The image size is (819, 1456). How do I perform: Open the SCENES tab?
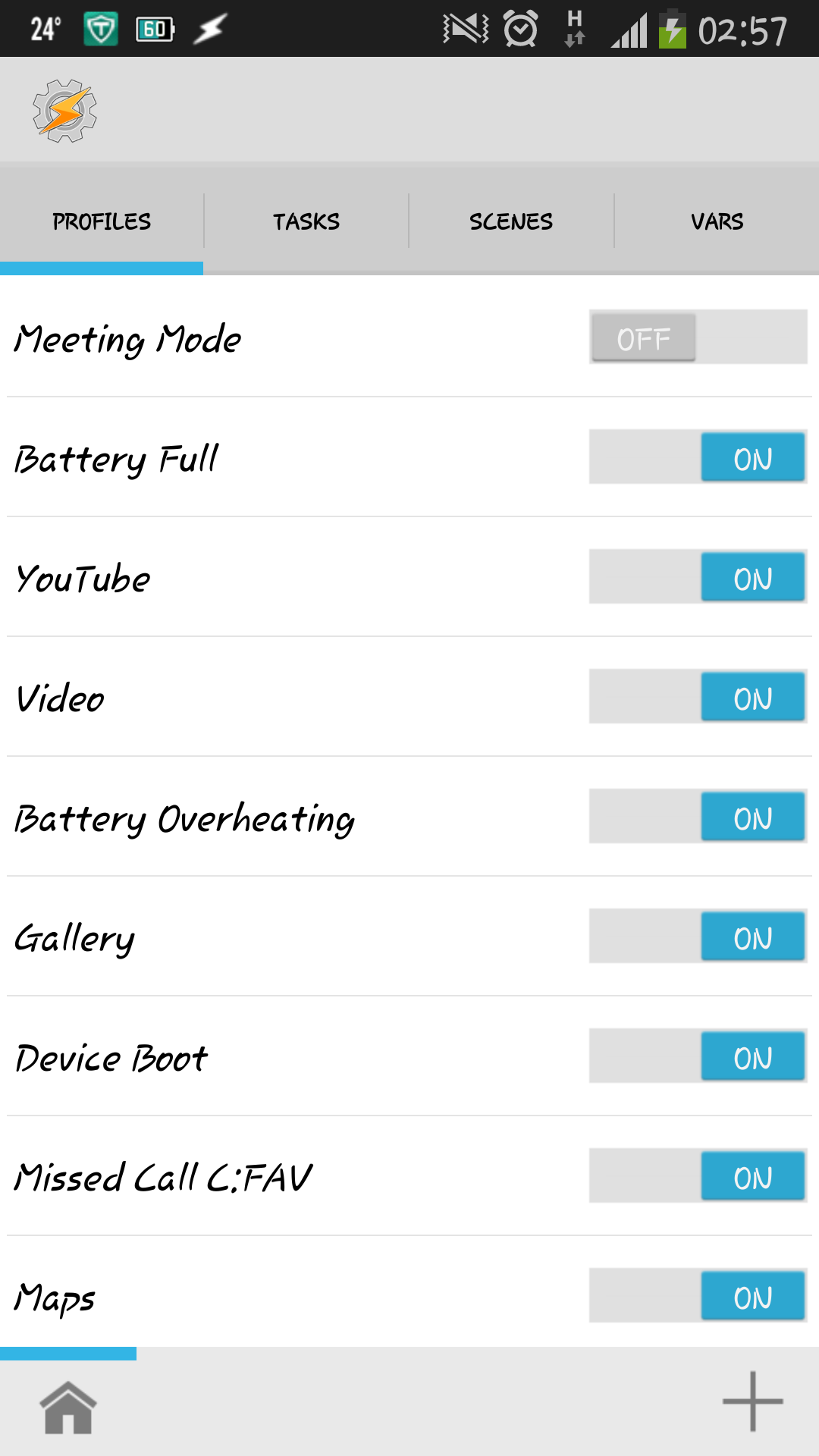510,221
